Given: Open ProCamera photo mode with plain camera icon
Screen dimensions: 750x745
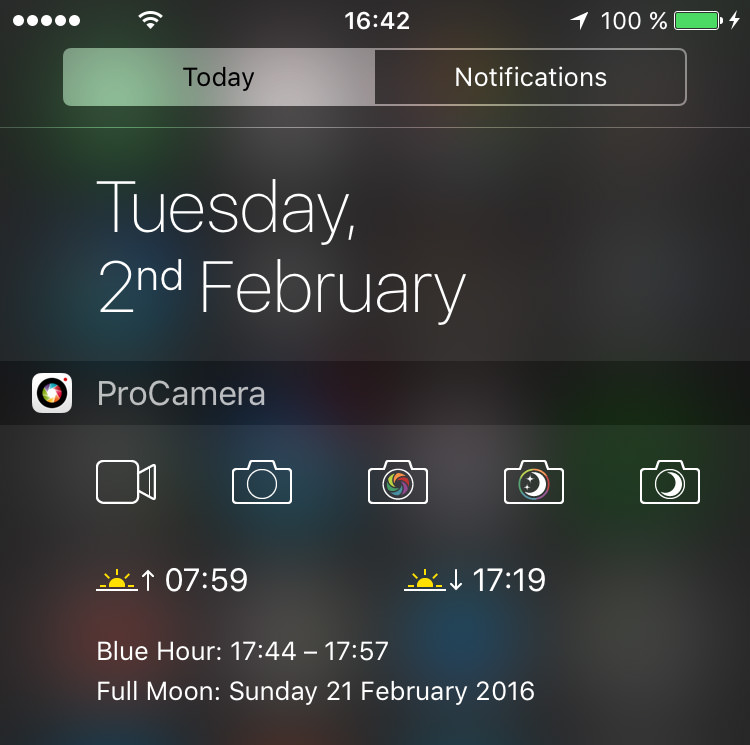Looking at the screenshot, I should pyautogui.click(x=262, y=483).
